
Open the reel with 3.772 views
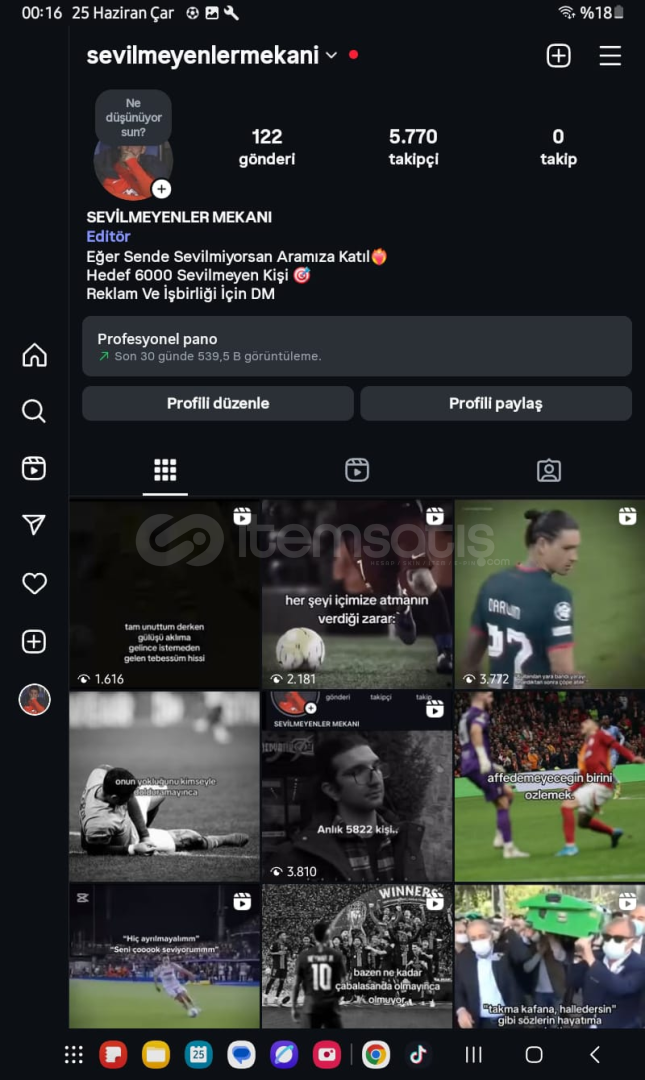[x=550, y=594]
